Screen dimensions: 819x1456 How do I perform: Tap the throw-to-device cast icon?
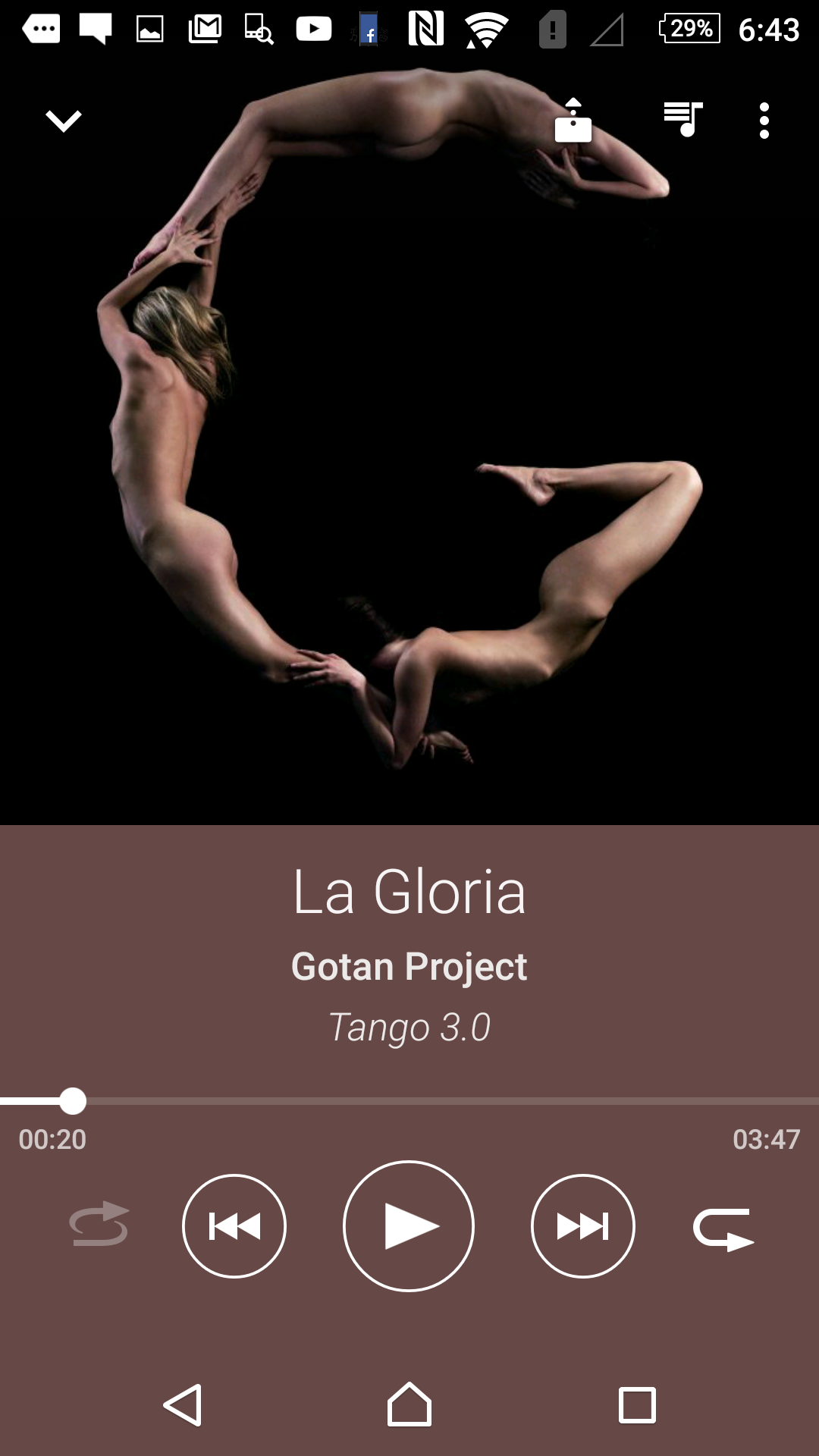573,120
